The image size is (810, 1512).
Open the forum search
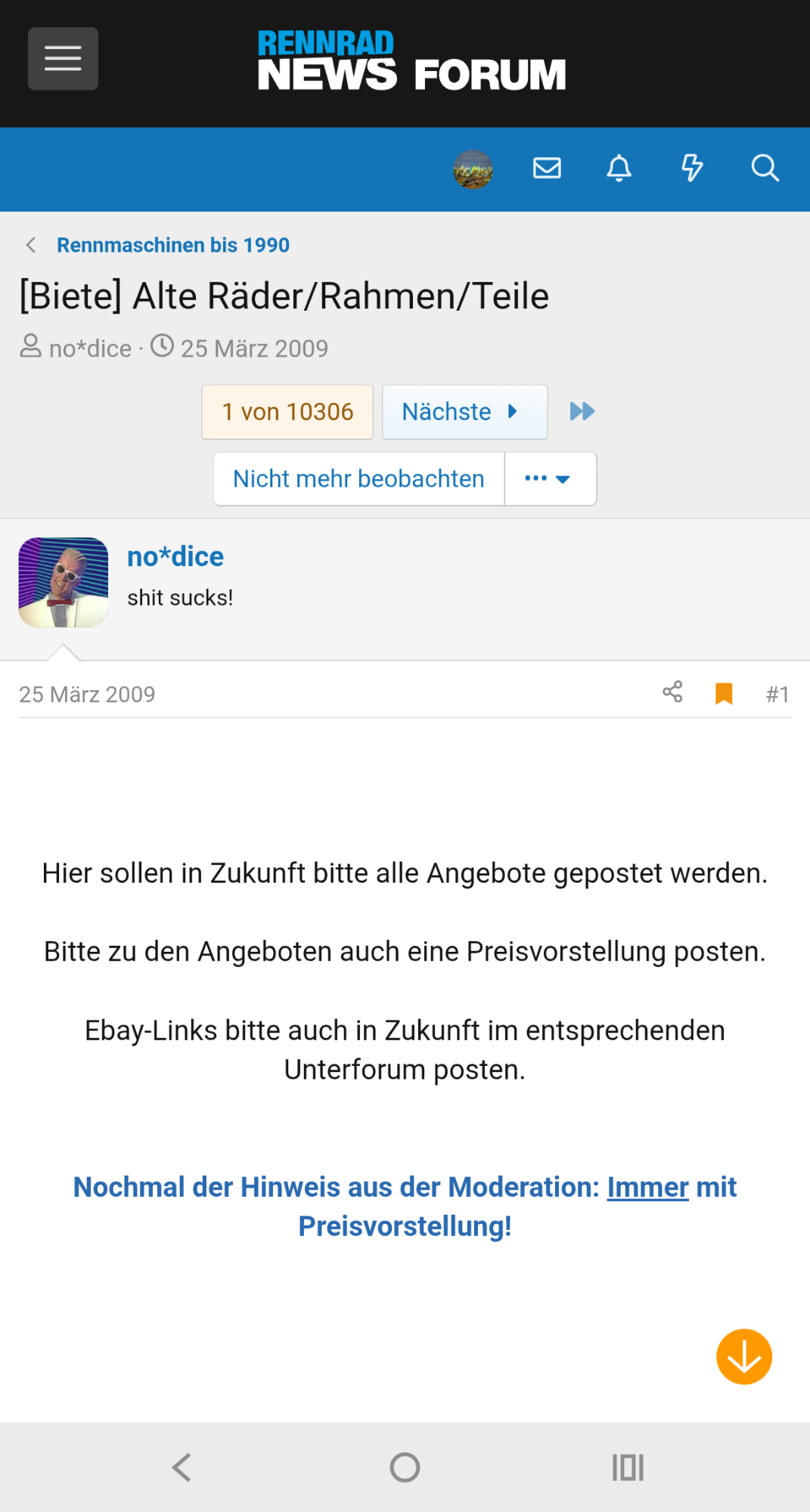(765, 168)
